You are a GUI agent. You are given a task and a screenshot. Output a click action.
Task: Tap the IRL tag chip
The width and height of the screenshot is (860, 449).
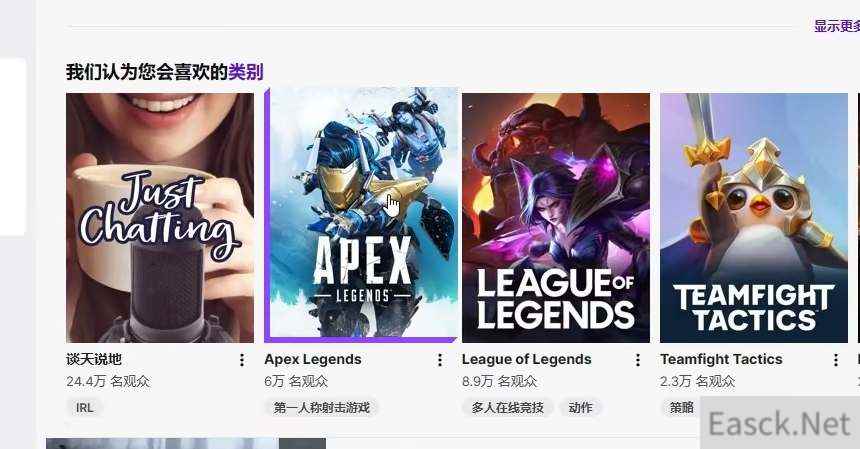click(x=85, y=407)
